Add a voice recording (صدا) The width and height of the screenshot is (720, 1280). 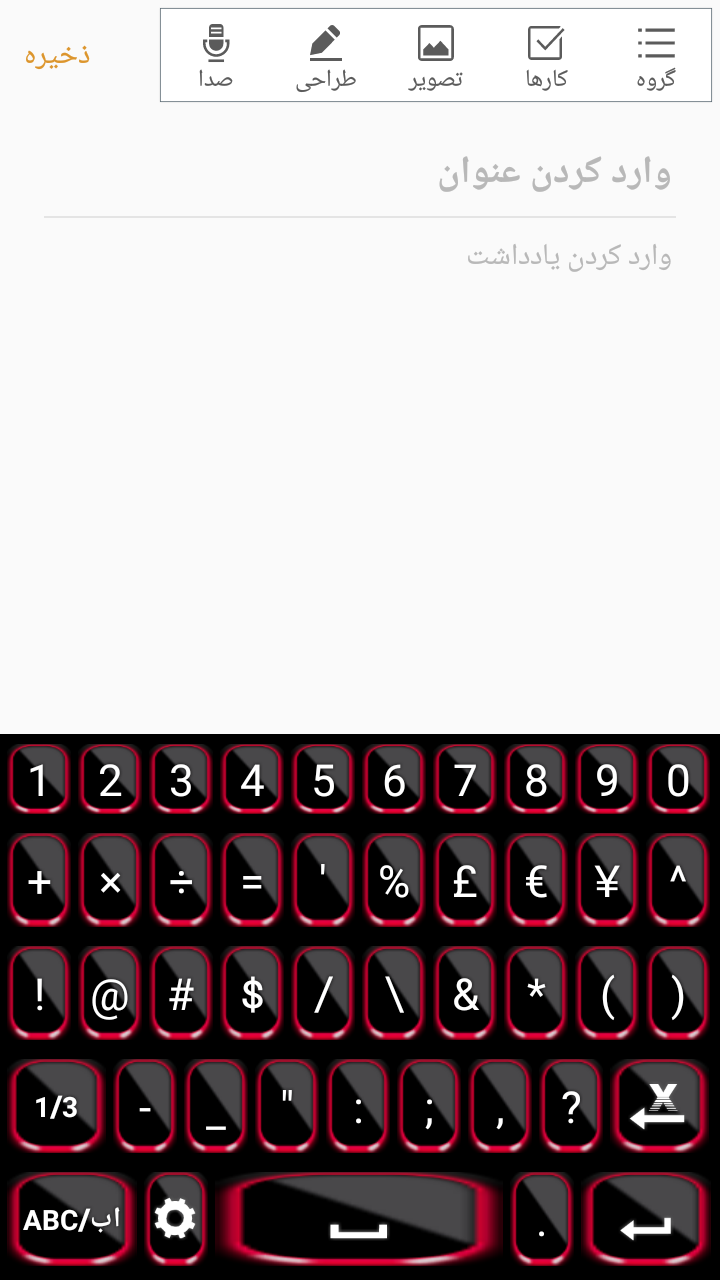click(x=215, y=57)
